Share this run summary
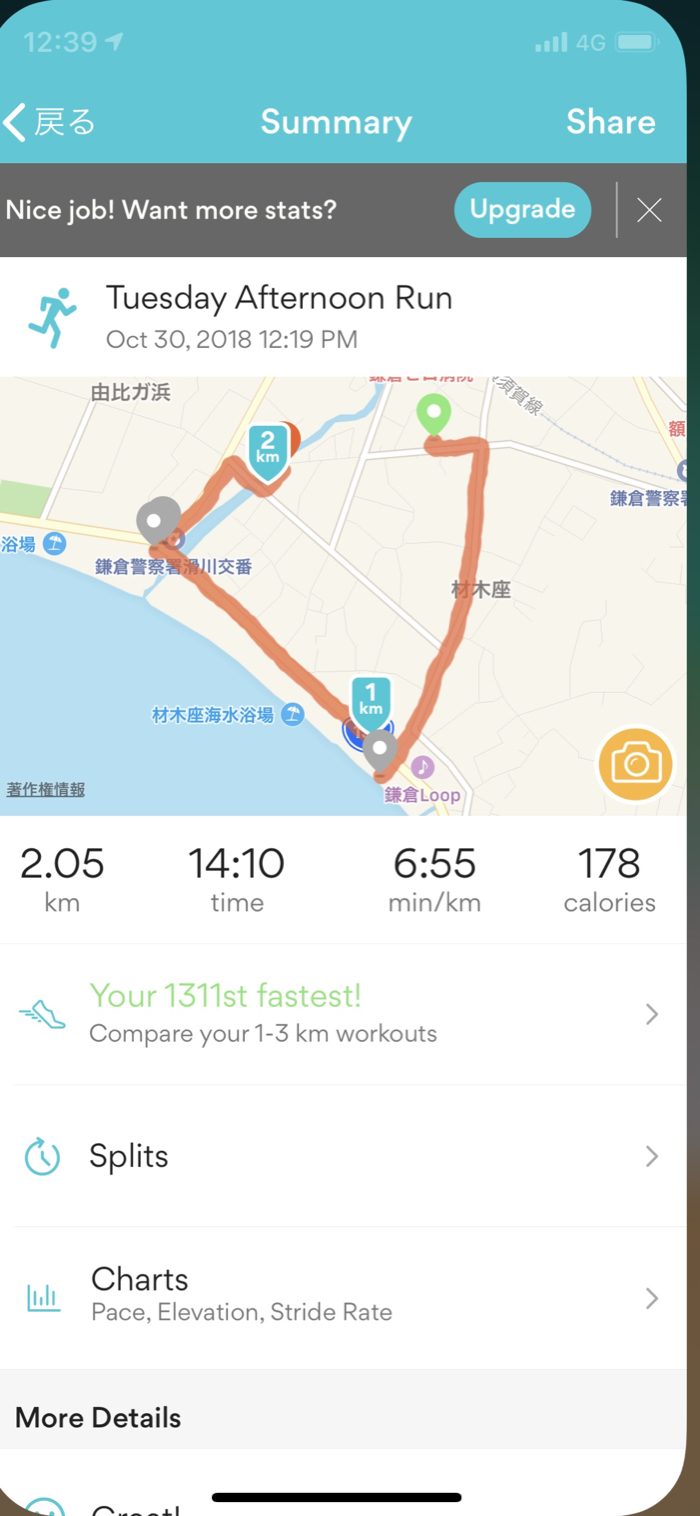Screen dimensions: 700x1516 [610, 122]
